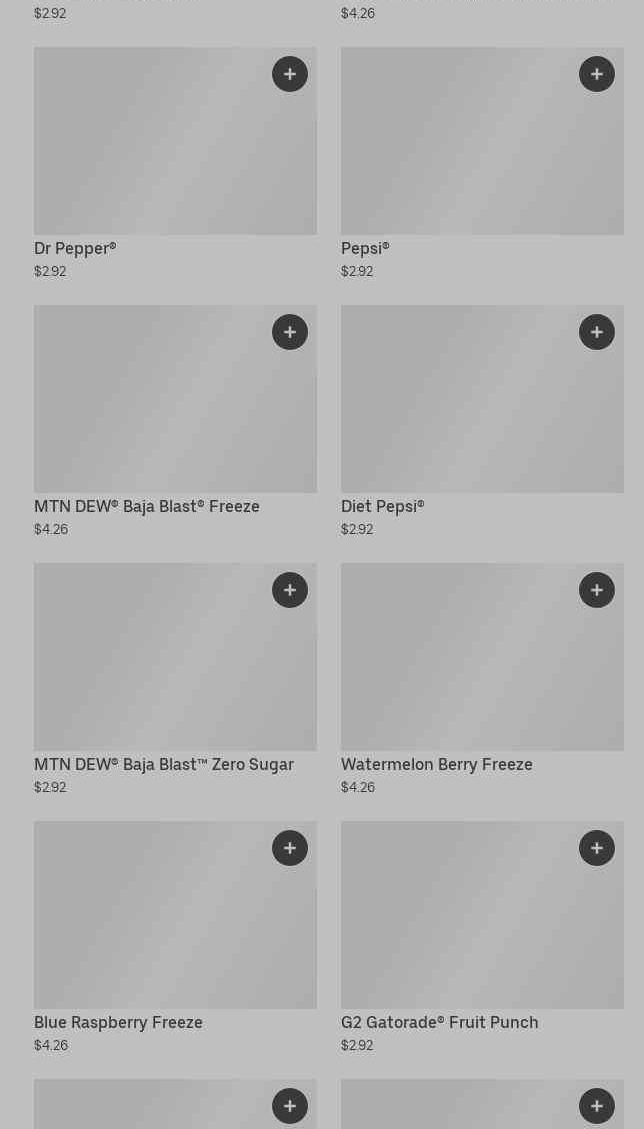Add G2 Gatorade Fruit Punch
The height and width of the screenshot is (1129, 644).
pyautogui.click(x=596, y=848)
